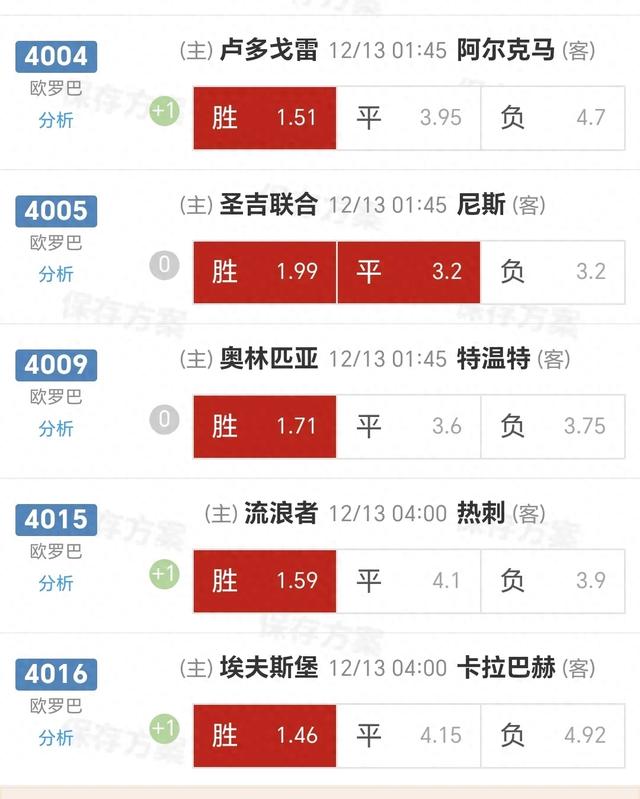Deselect 胜 1.99 for 圣吉联合 match

pos(265,271)
